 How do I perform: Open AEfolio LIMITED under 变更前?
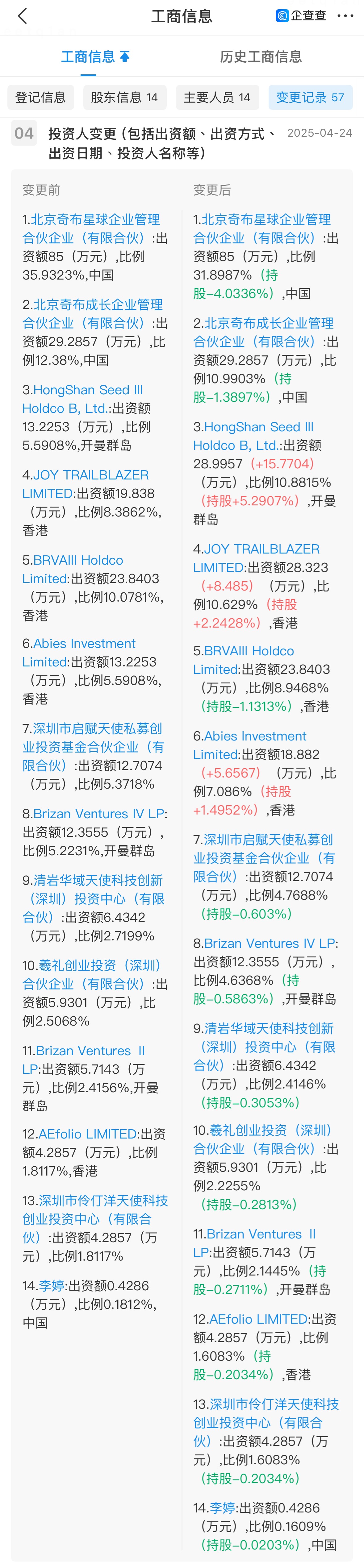point(87,1133)
